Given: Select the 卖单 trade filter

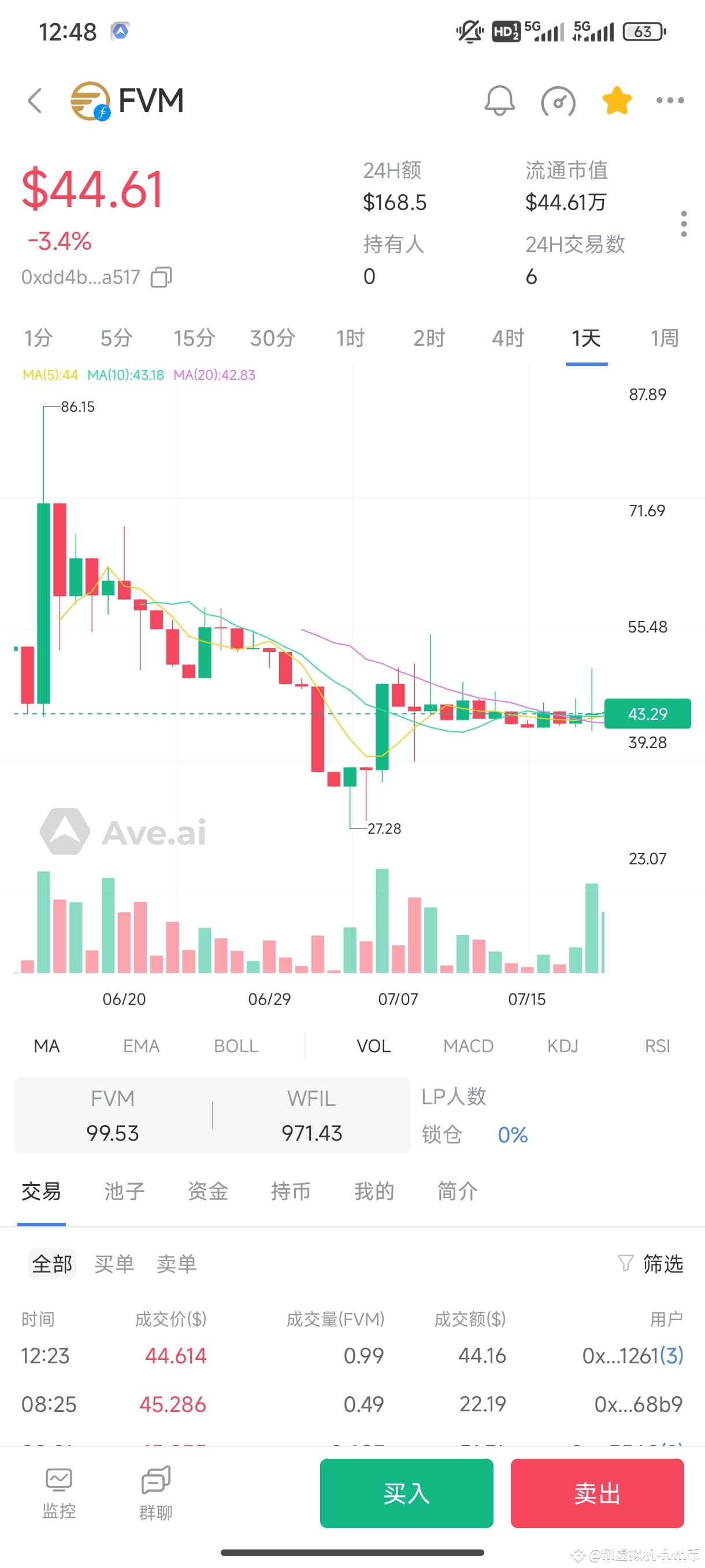Looking at the screenshot, I should [176, 1264].
